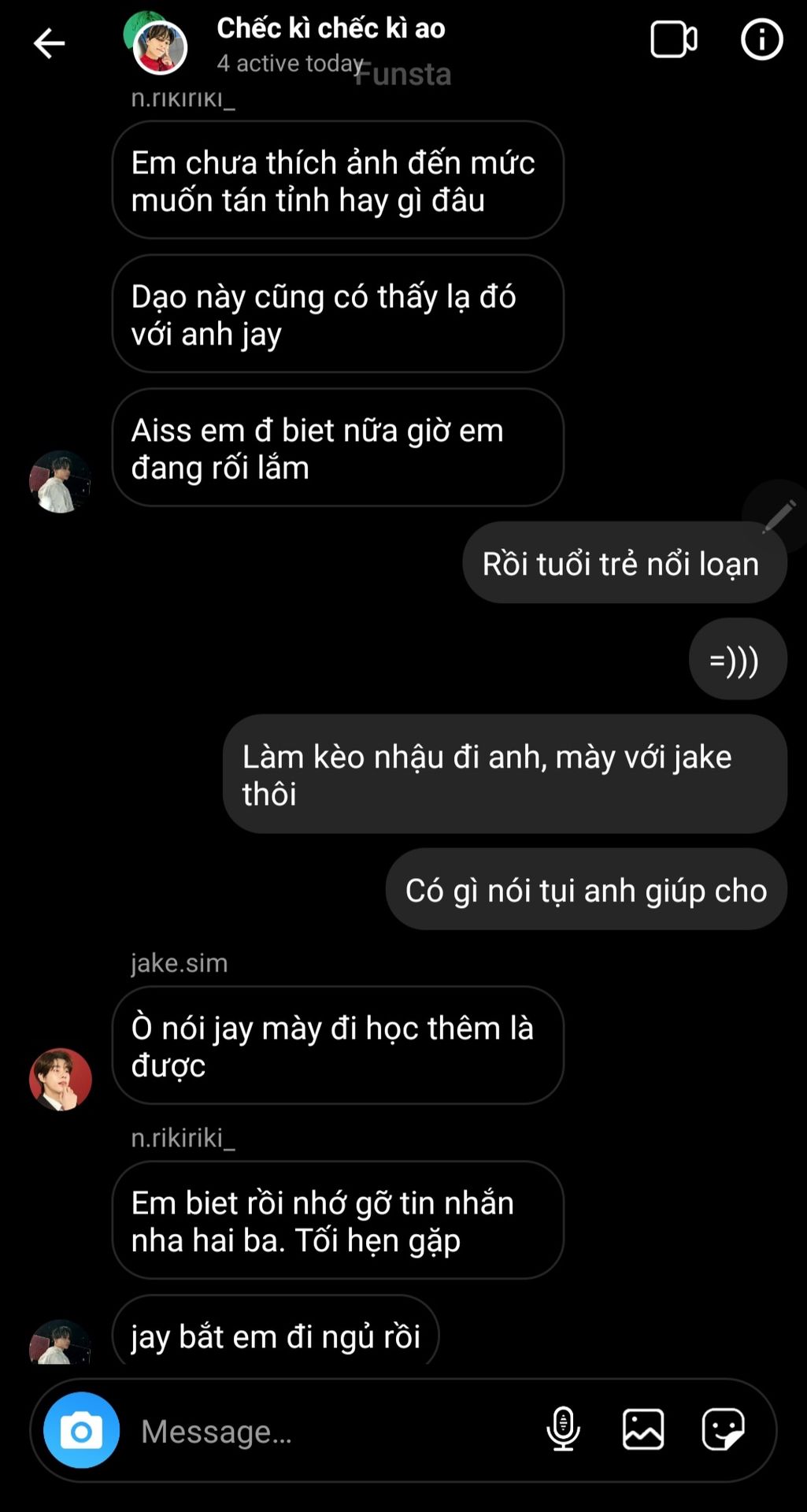View jake.sim's profile picture
Screen dimensions: 807x1512
coord(61,1079)
